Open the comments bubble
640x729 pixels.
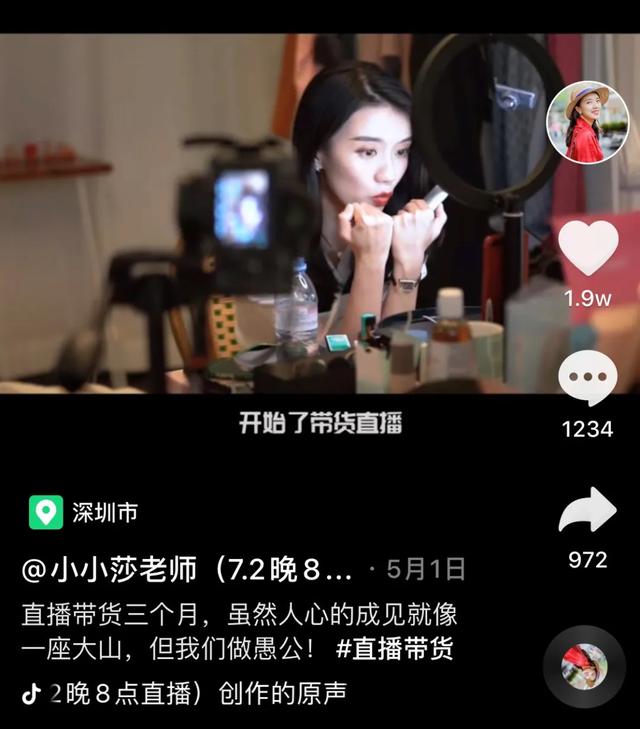click(x=587, y=381)
